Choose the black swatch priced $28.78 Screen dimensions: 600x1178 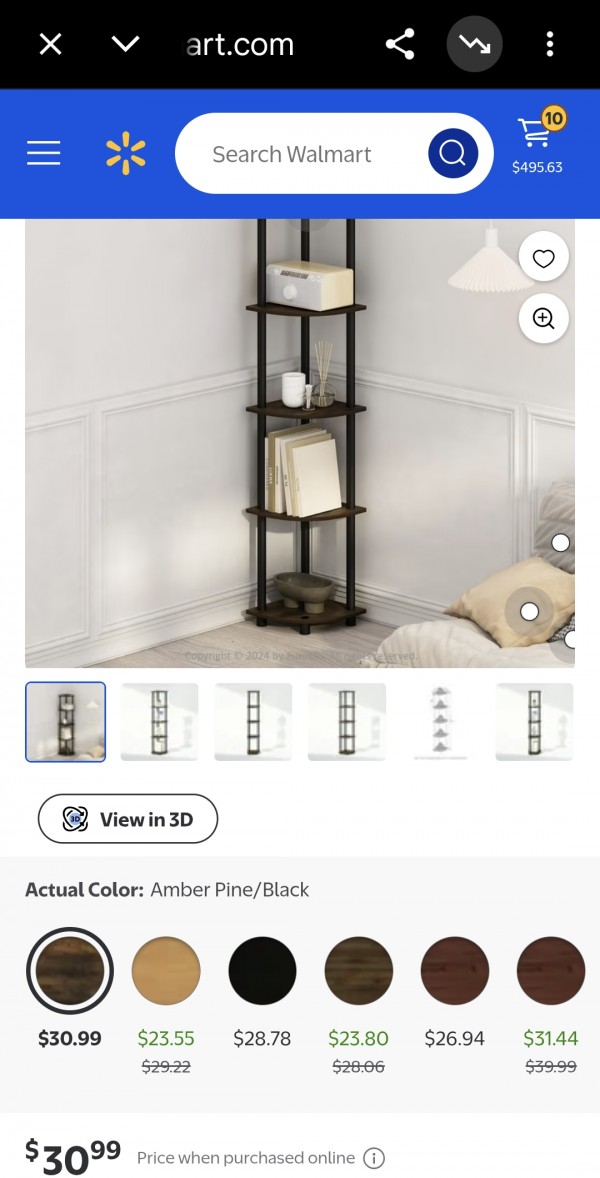tap(262, 971)
